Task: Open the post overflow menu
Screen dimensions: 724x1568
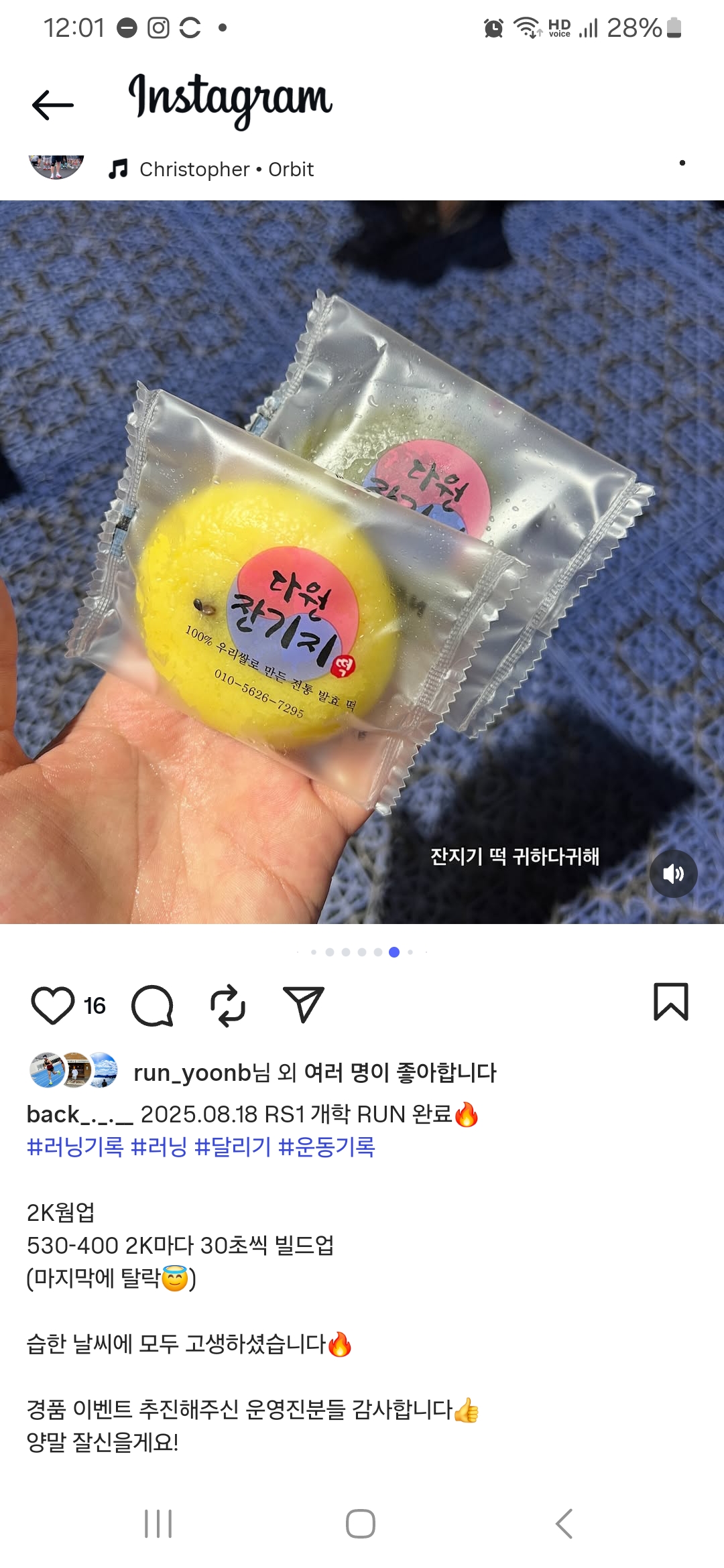Action: coord(682,163)
